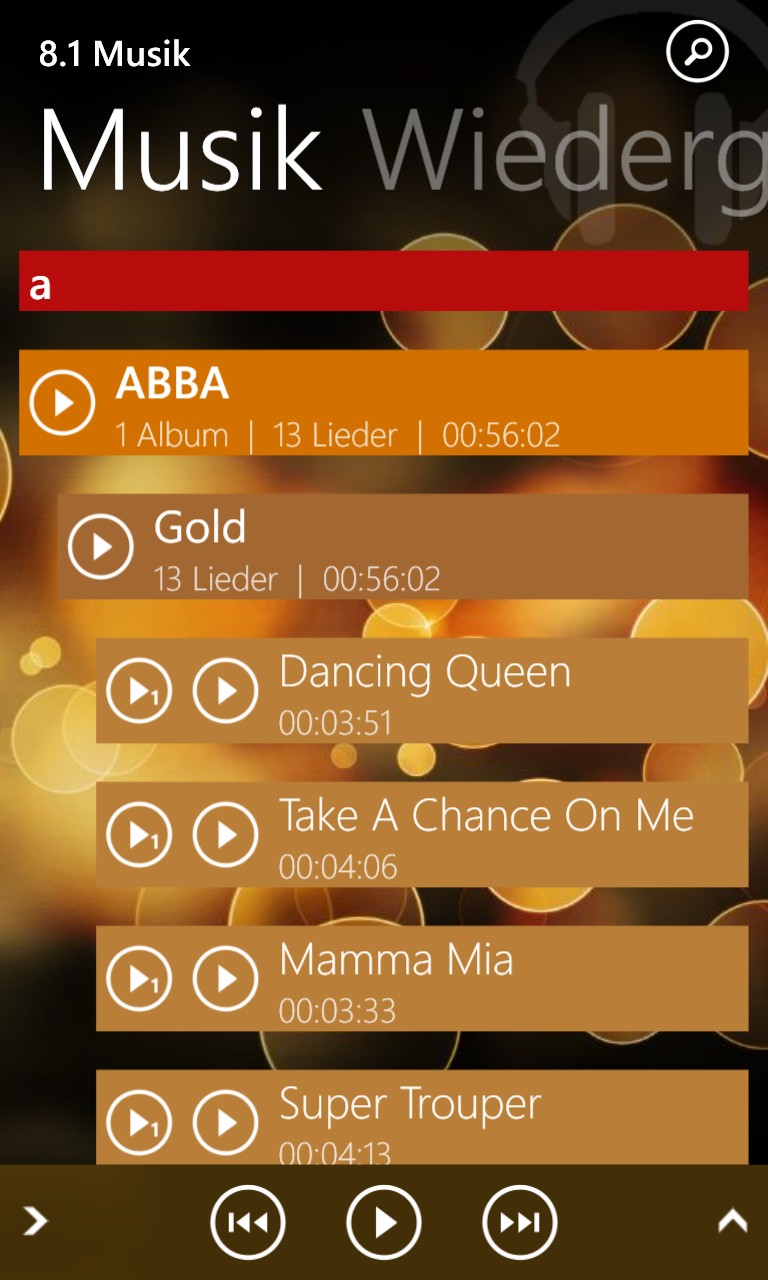The width and height of the screenshot is (768, 1280).
Task: Start playing Mamma Mia
Action: tap(225, 979)
